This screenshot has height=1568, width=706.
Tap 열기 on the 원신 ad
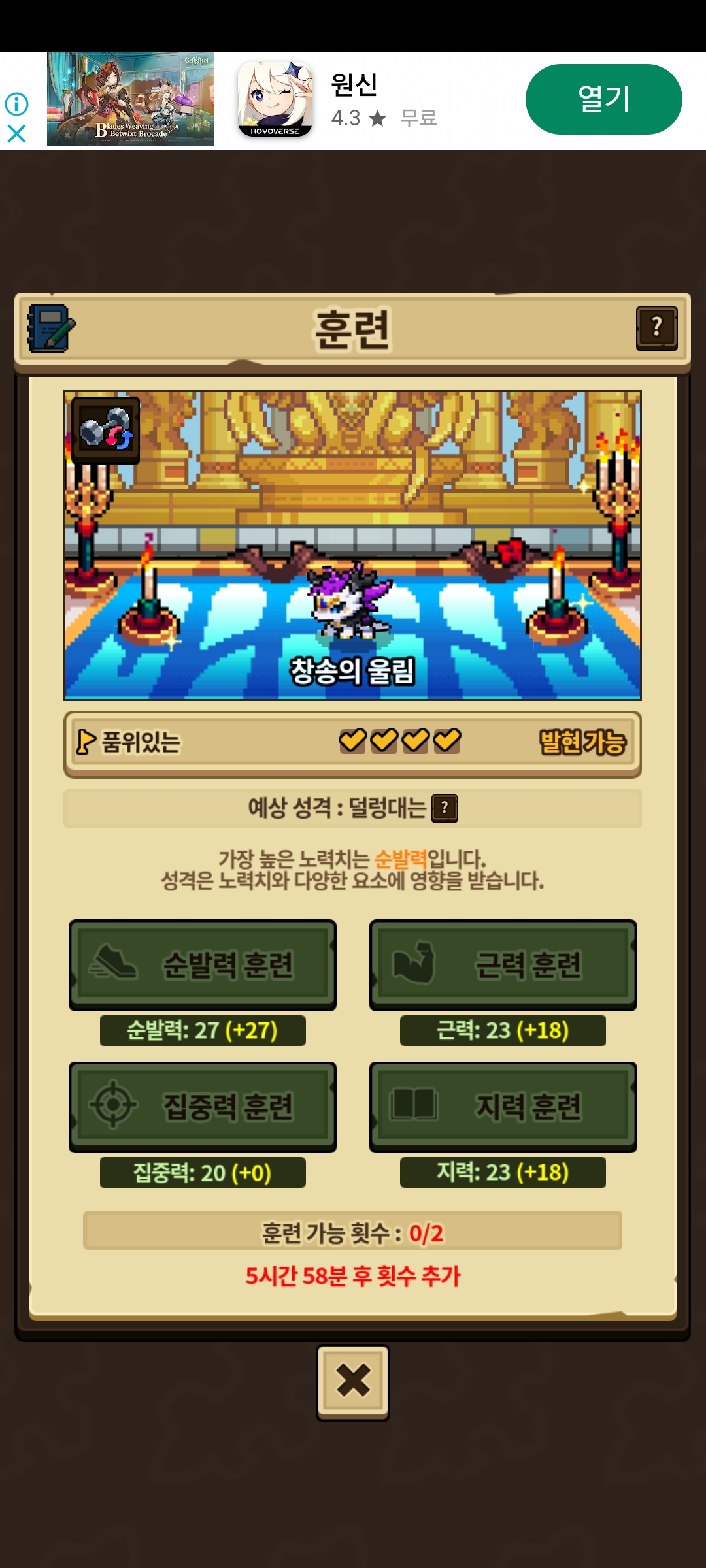[x=603, y=99]
